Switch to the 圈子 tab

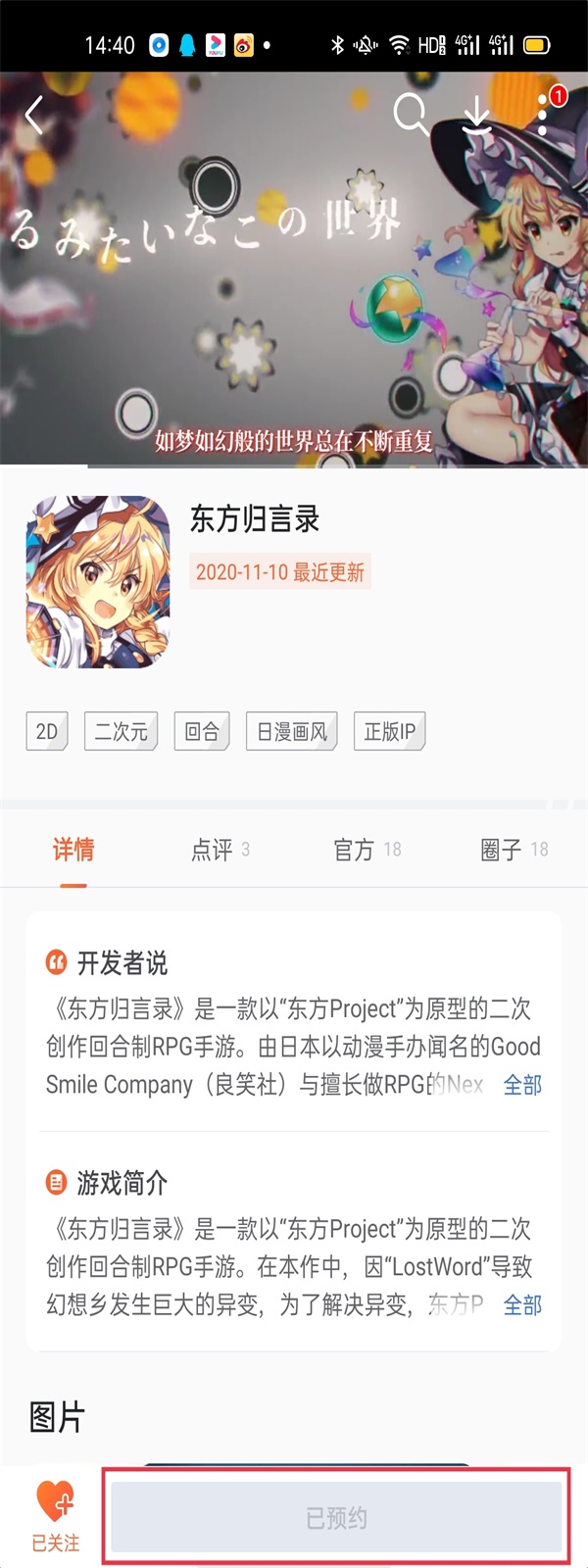[514, 850]
